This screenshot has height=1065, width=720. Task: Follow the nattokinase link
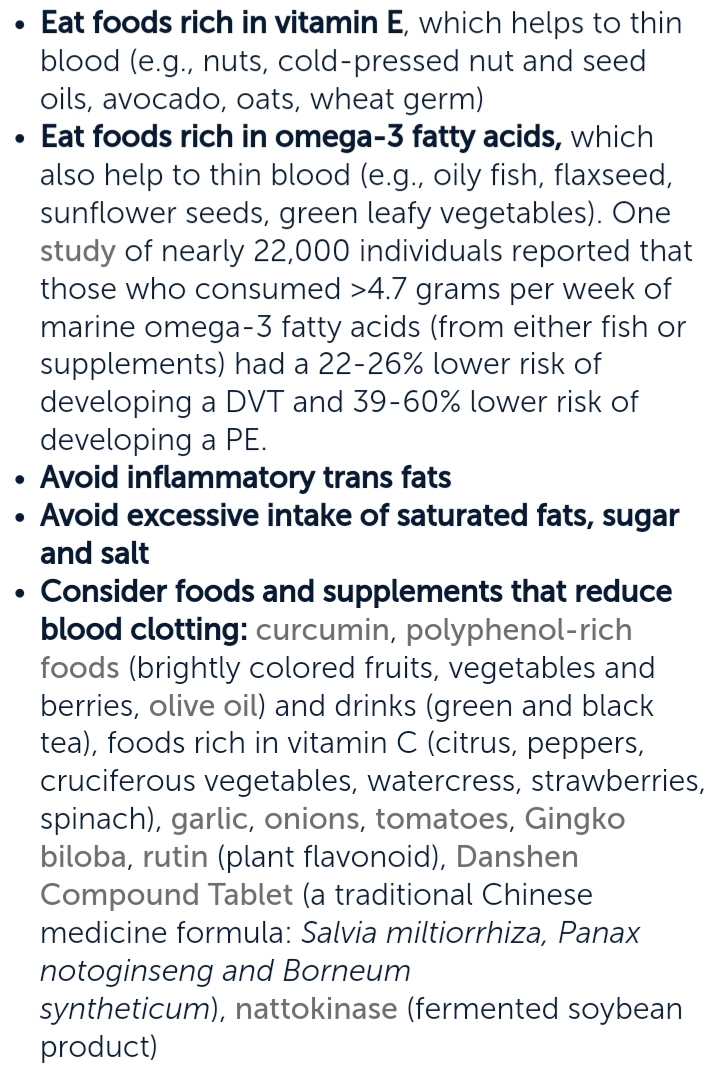pos(316,1009)
